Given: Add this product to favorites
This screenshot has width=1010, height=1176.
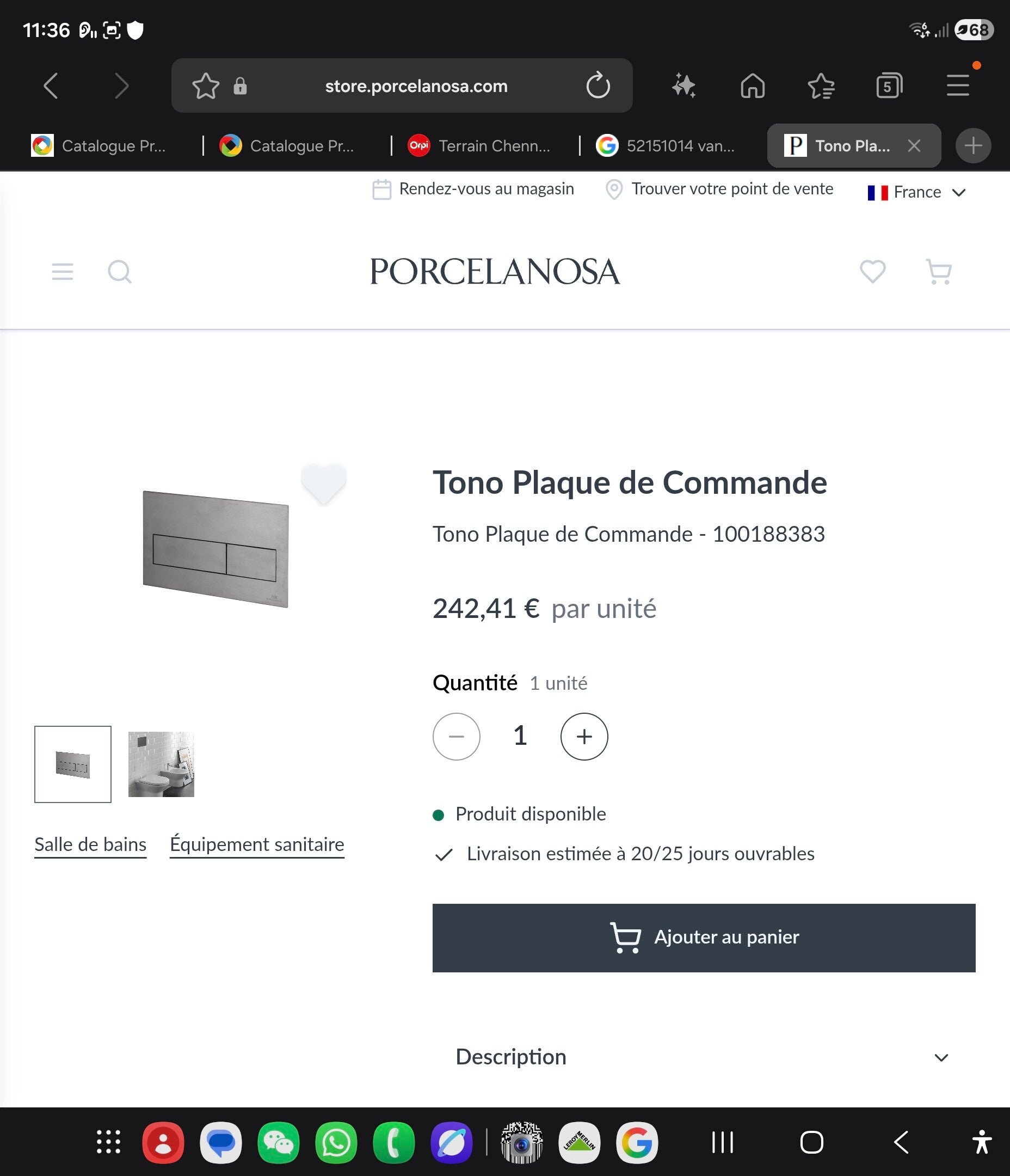Looking at the screenshot, I should coord(323,483).
